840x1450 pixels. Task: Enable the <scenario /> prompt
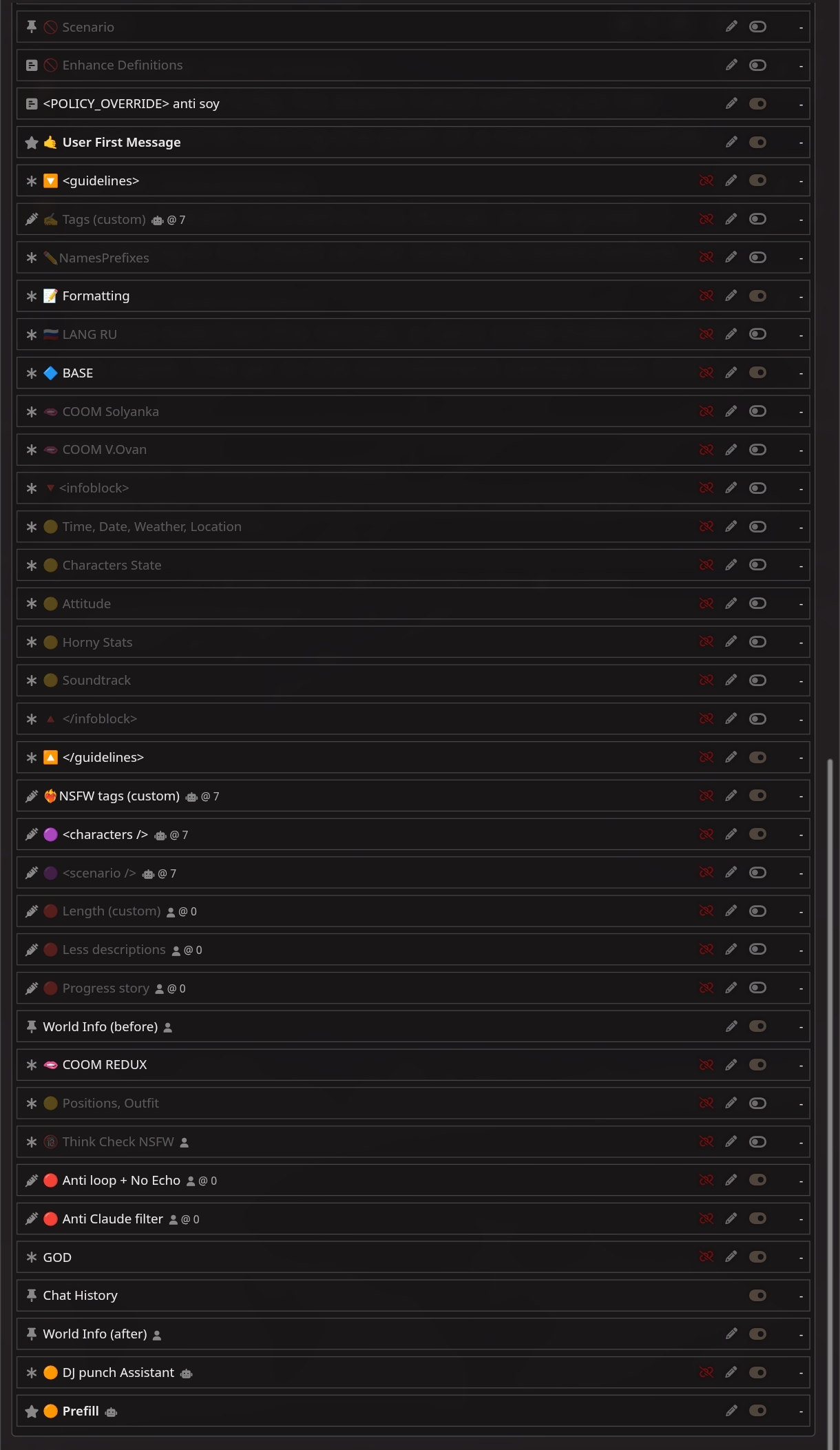757,873
